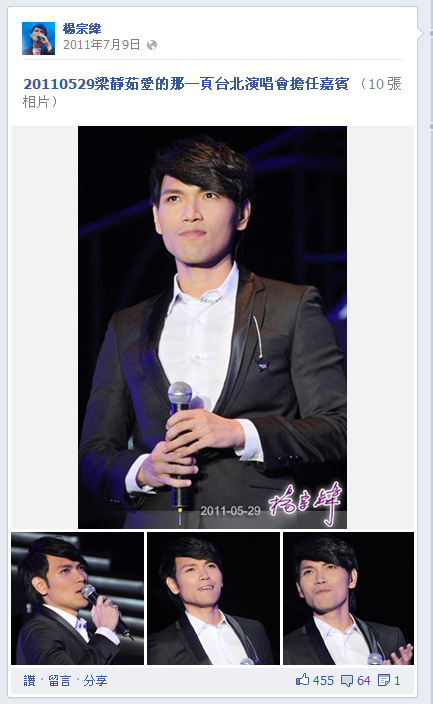Image resolution: width=433 pixels, height=704 pixels.
Task: Open the third thumbnail with raised hand
Action: point(348,598)
